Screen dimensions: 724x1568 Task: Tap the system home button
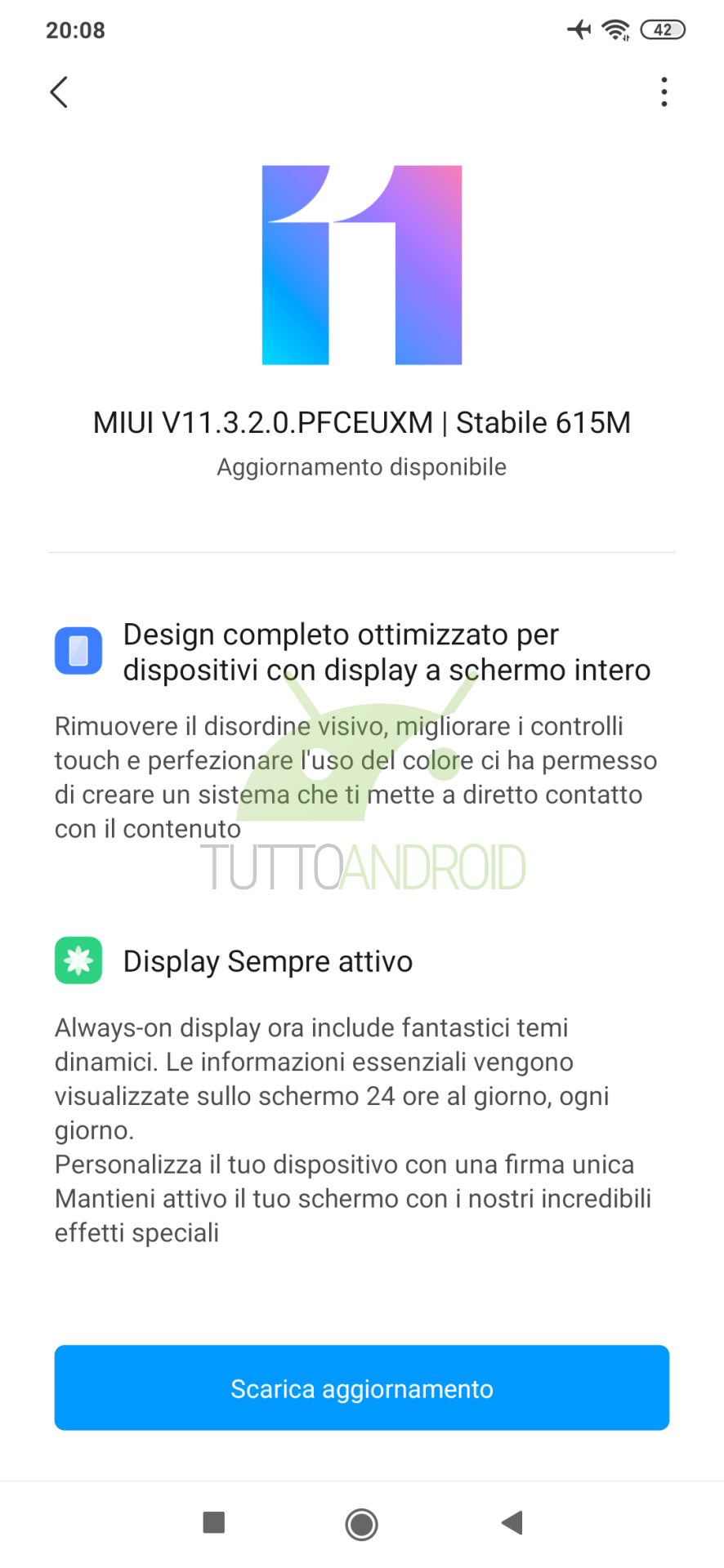[x=362, y=1523]
